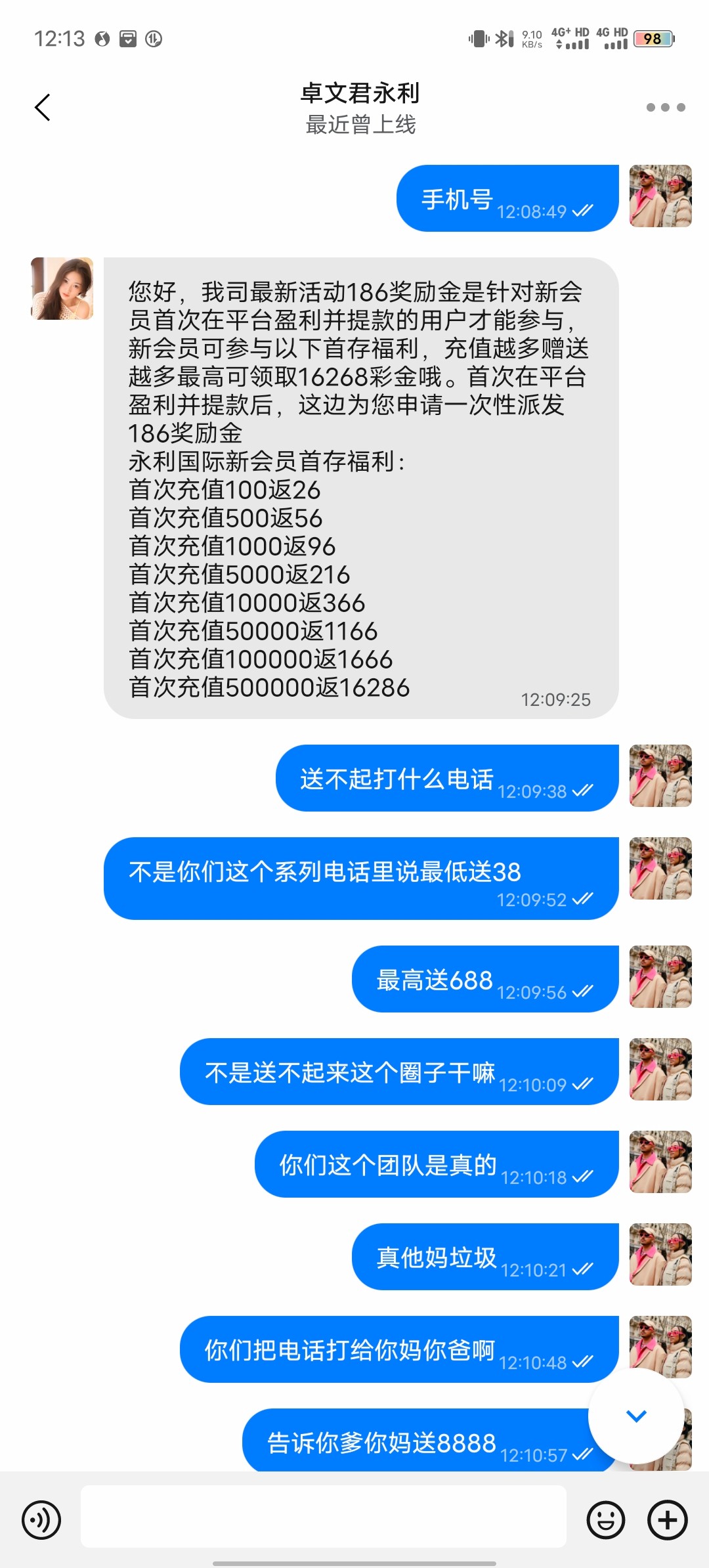Open the three-dot overflow menu
Viewport: 709px width, 1568px height.
pos(665,108)
